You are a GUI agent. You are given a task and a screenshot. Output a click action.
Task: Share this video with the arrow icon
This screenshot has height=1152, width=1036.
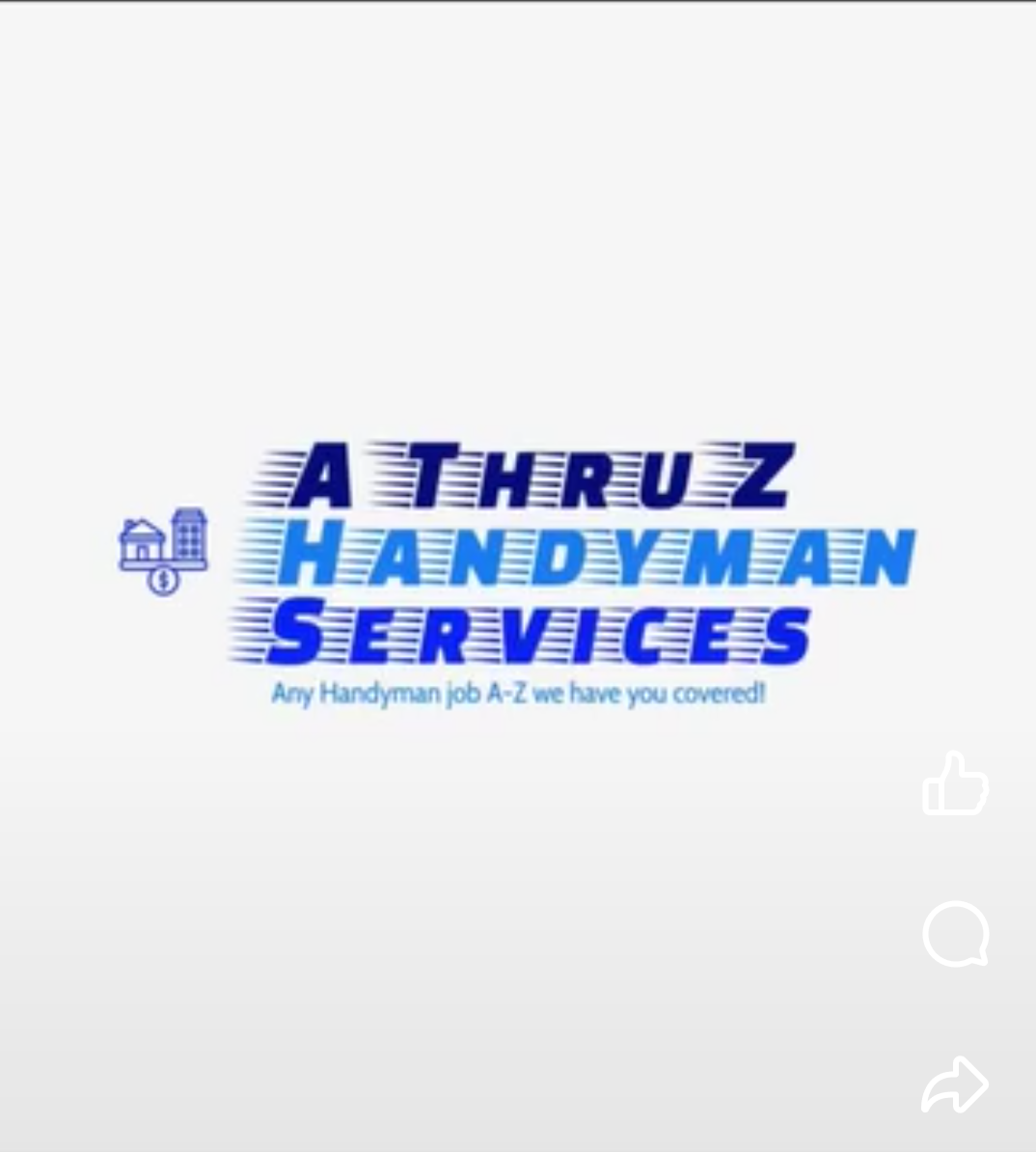tap(955, 1084)
